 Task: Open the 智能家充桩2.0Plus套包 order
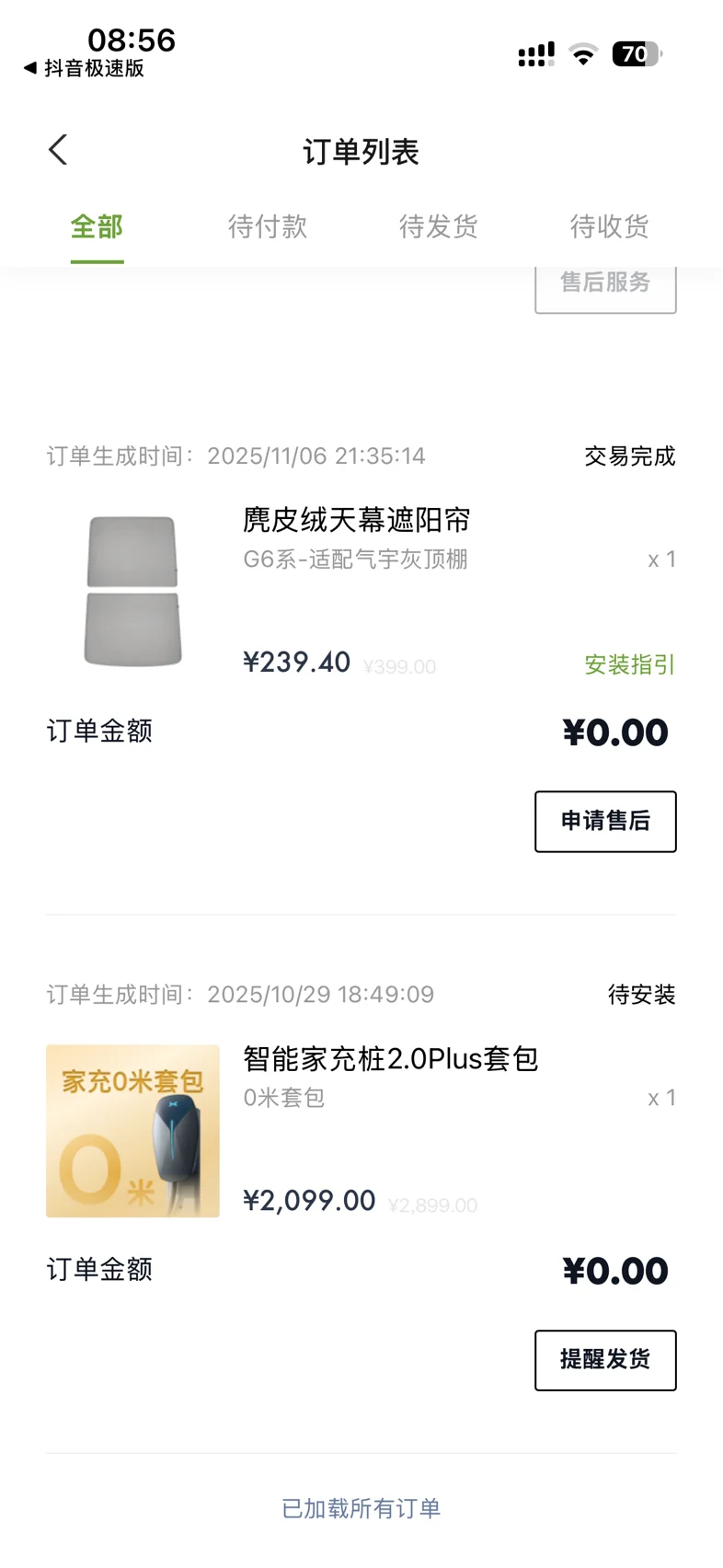(x=390, y=1058)
